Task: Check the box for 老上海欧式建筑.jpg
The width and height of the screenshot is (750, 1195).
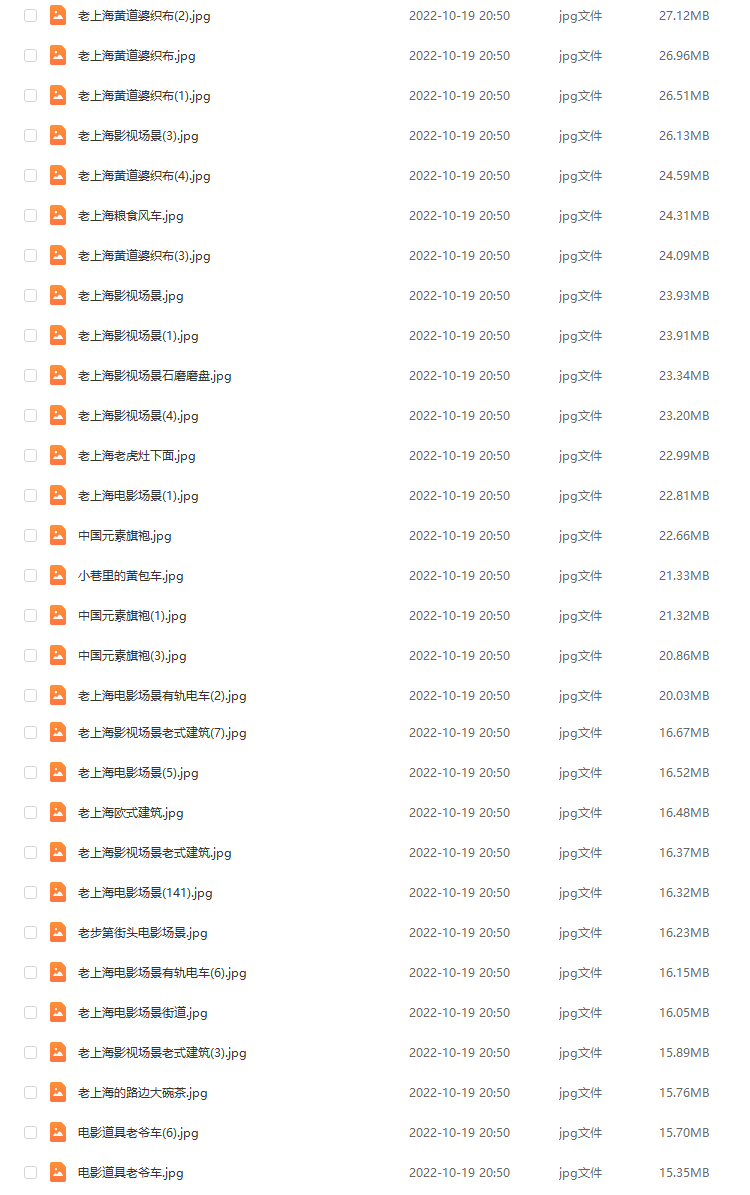Action: [30, 813]
